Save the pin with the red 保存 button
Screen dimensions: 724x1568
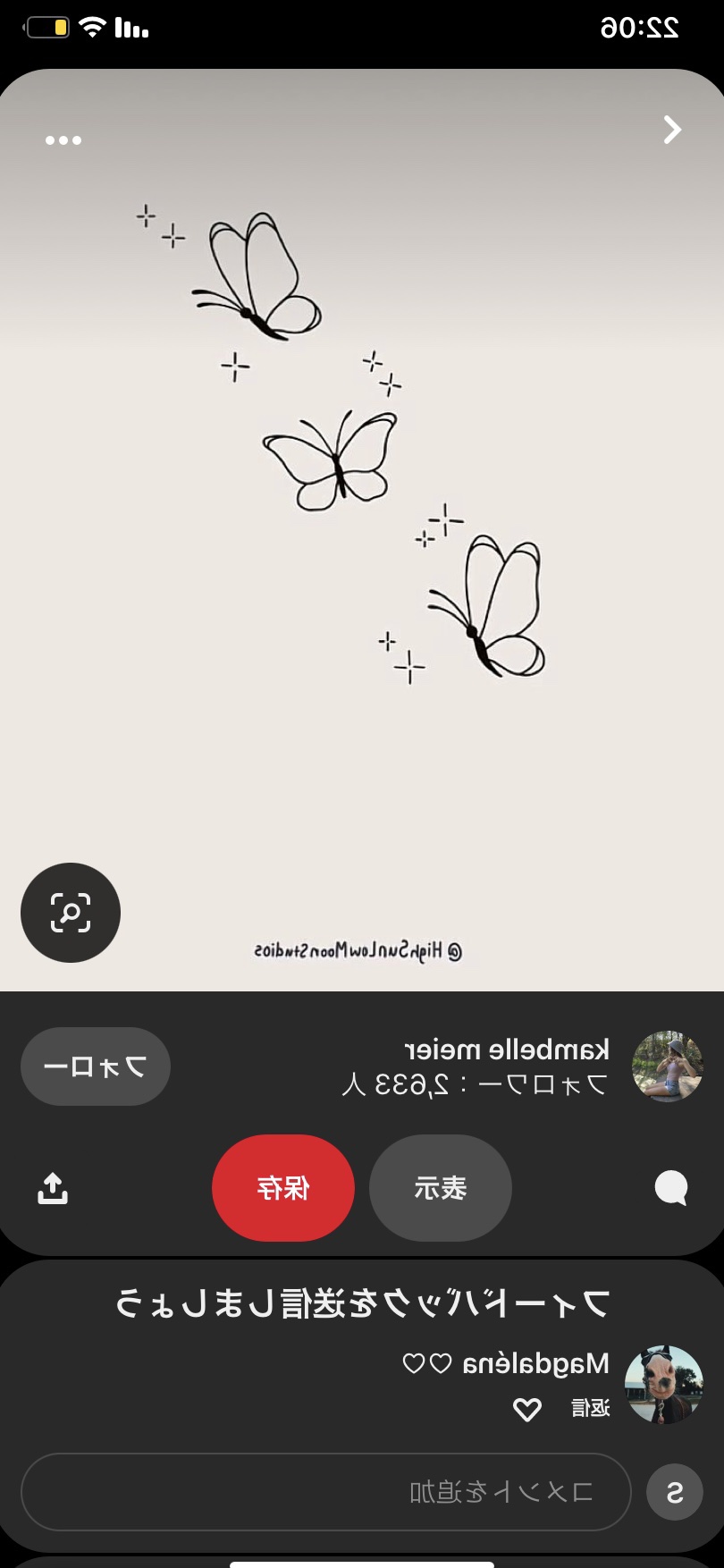click(283, 1188)
